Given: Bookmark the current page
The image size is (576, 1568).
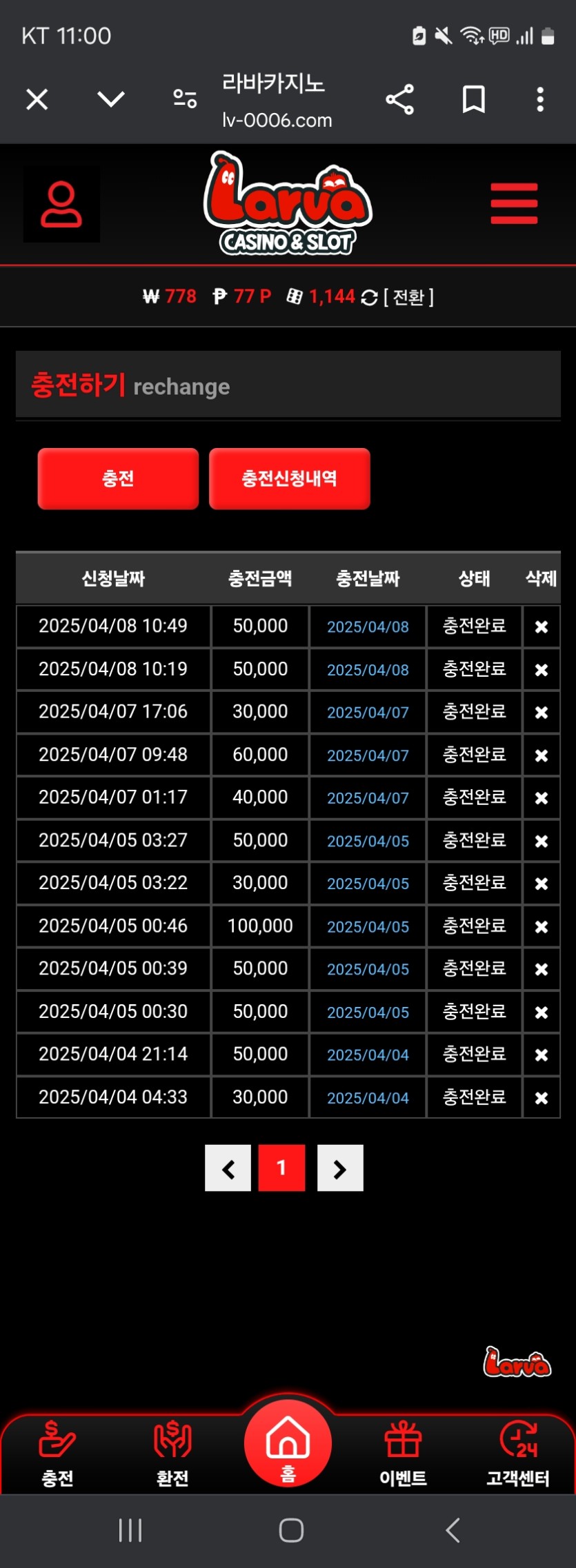Looking at the screenshot, I should pyautogui.click(x=473, y=100).
